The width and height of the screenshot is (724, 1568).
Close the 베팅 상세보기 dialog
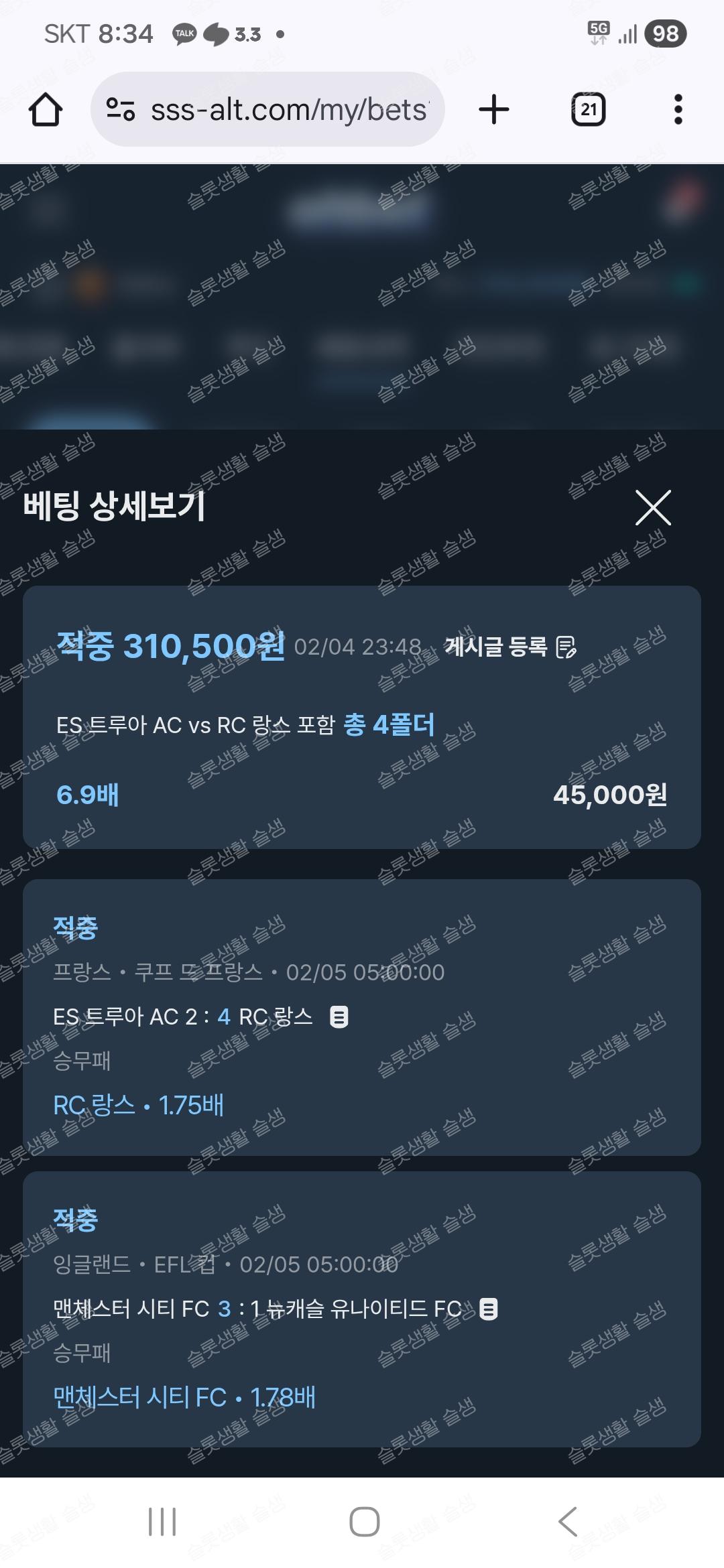tap(652, 507)
